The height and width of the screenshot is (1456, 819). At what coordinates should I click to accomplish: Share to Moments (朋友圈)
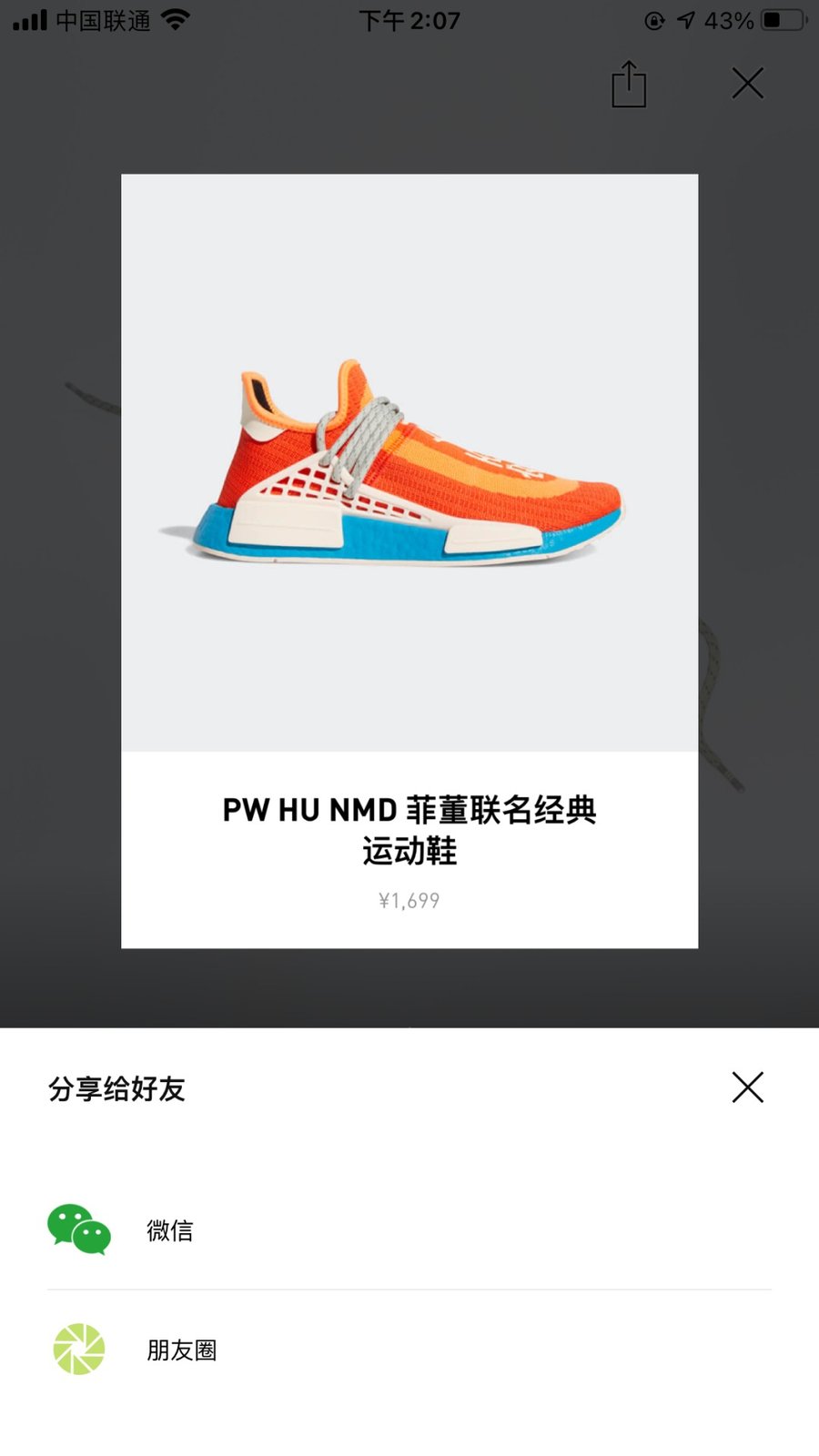coord(180,1350)
